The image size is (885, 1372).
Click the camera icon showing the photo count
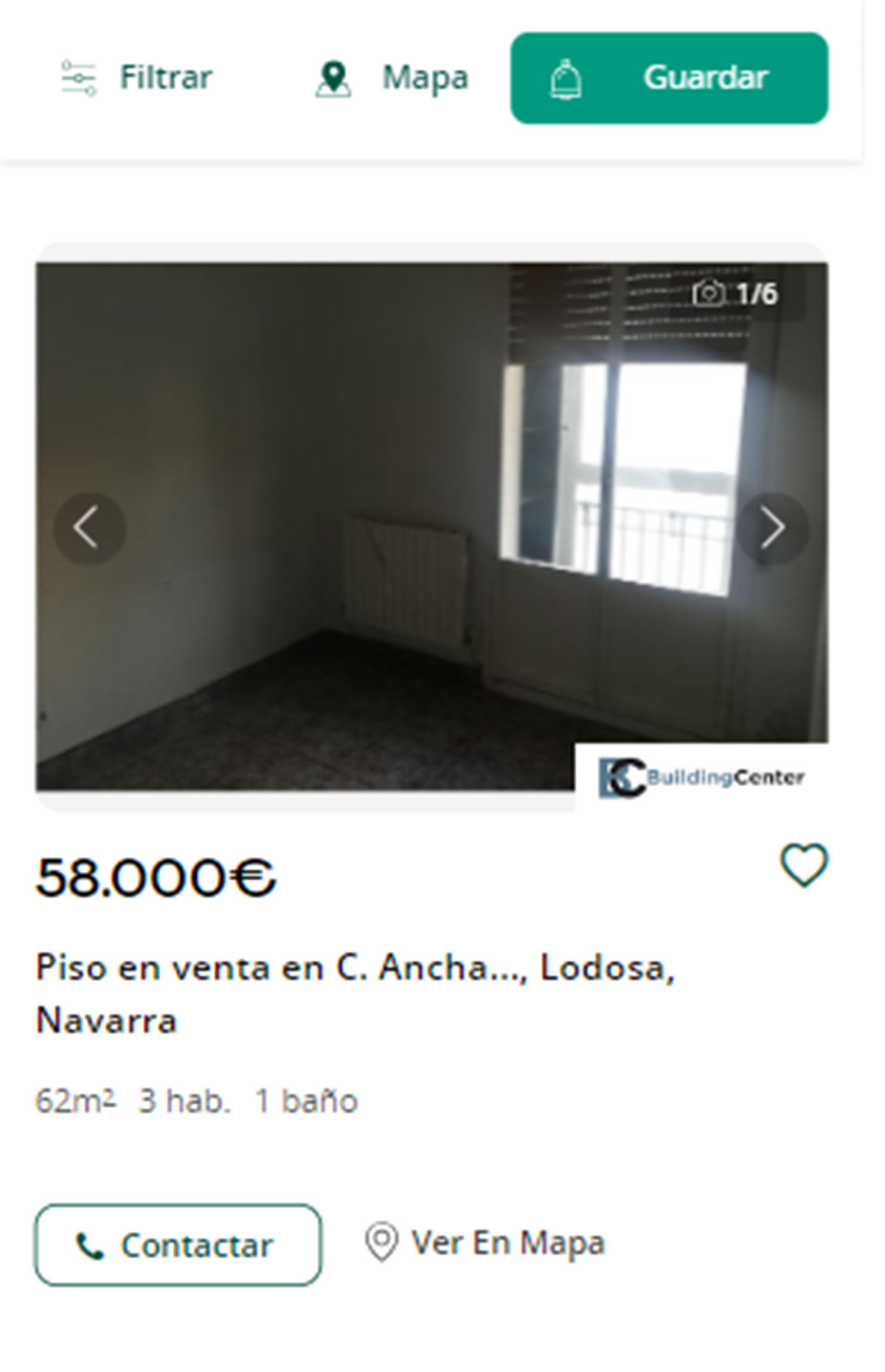pos(710,294)
